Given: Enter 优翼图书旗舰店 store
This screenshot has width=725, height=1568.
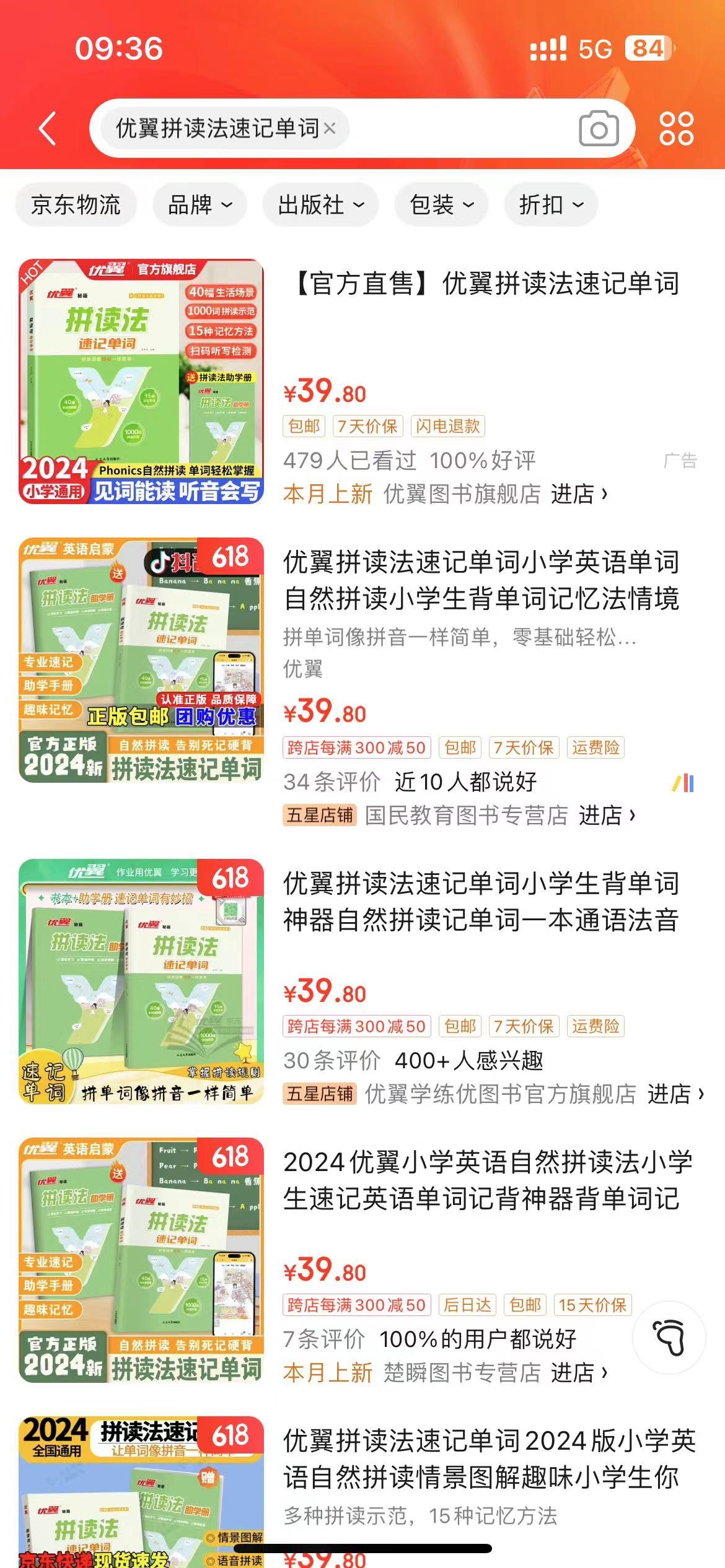Looking at the screenshot, I should [578, 494].
